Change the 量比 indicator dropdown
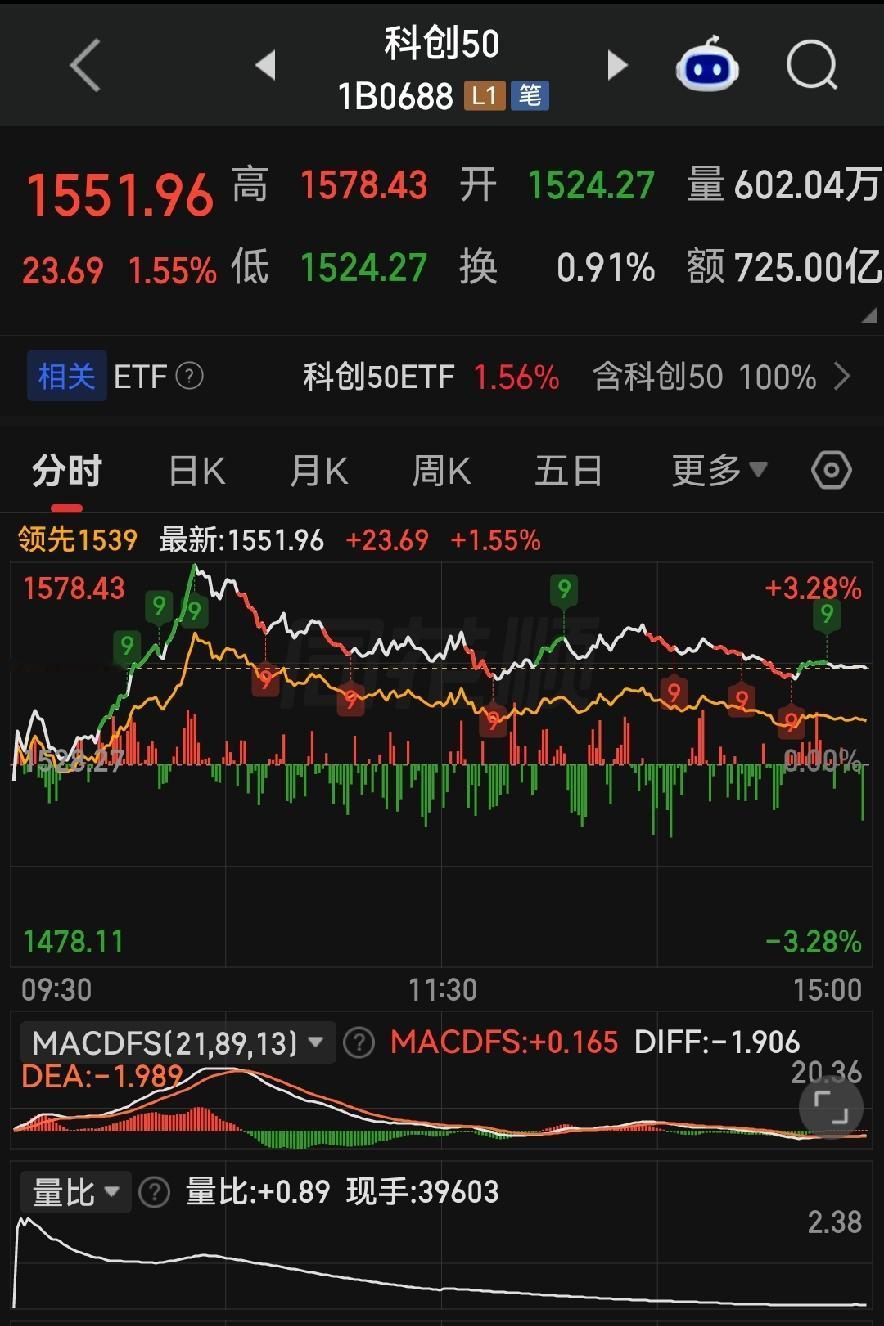This screenshot has width=884, height=1326. pyautogui.click(x=76, y=1192)
